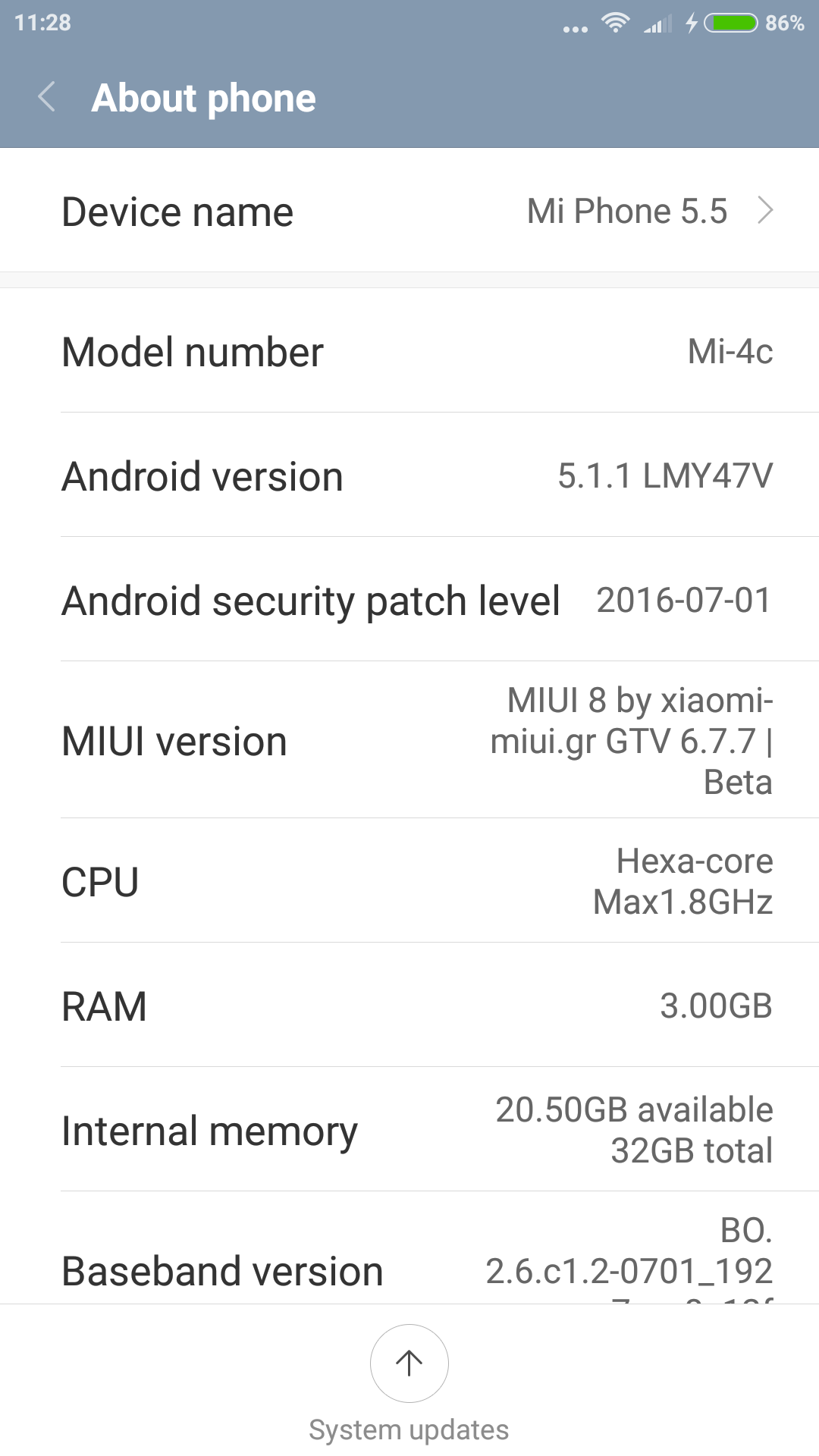Image resolution: width=819 pixels, height=1456 pixels.
Task: Tap the Model number row
Action: pyautogui.click(x=409, y=352)
